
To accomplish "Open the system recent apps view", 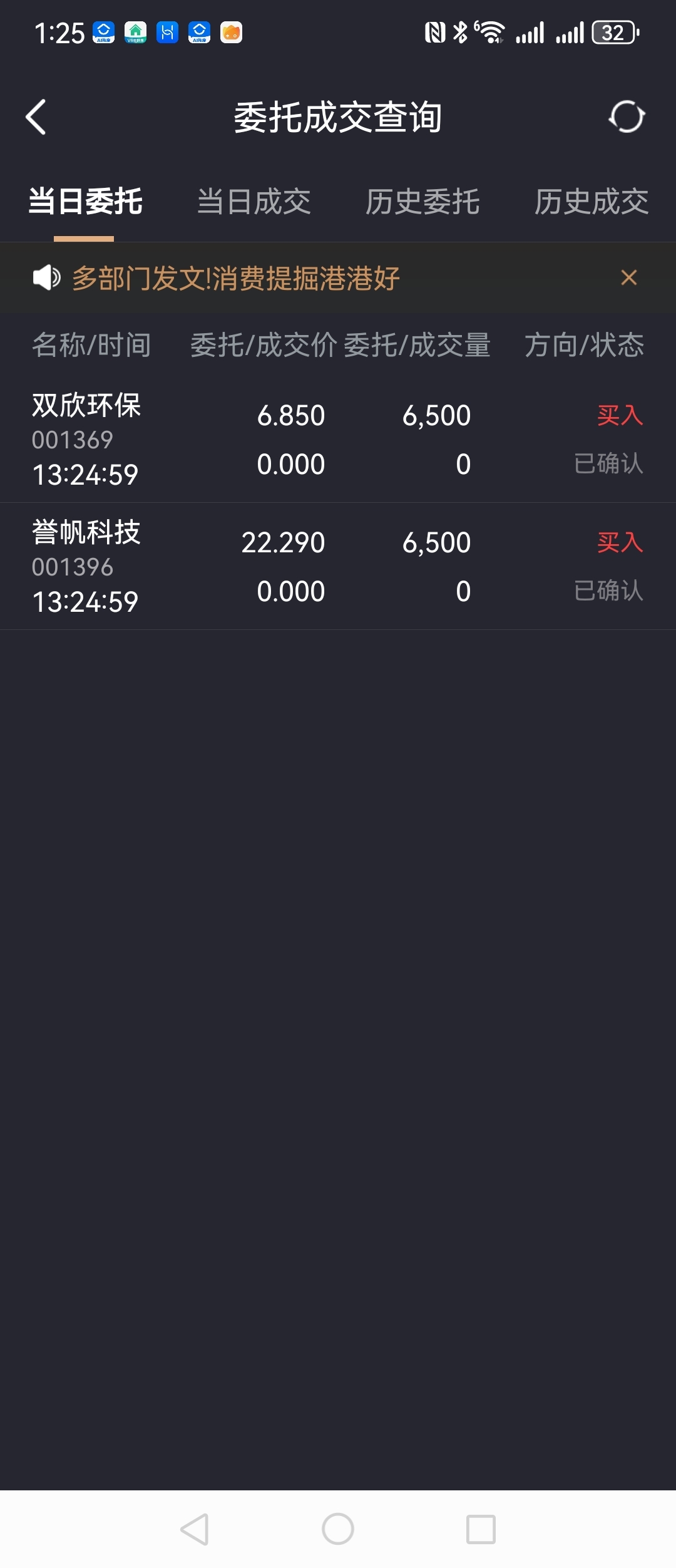I will tap(481, 1529).
